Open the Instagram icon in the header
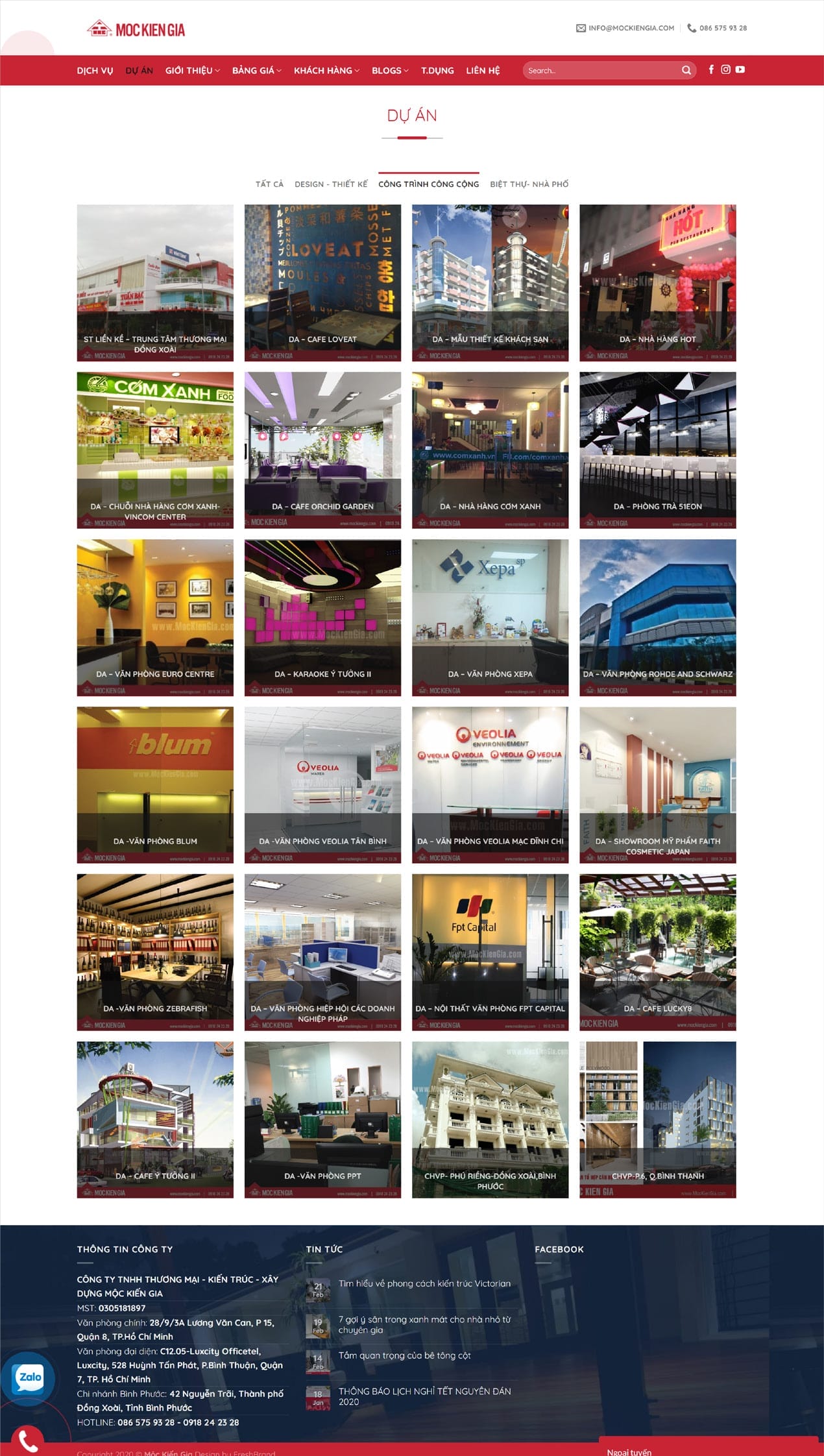Image resolution: width=824 pixels, height=1456 pixels. pos(725,69)
